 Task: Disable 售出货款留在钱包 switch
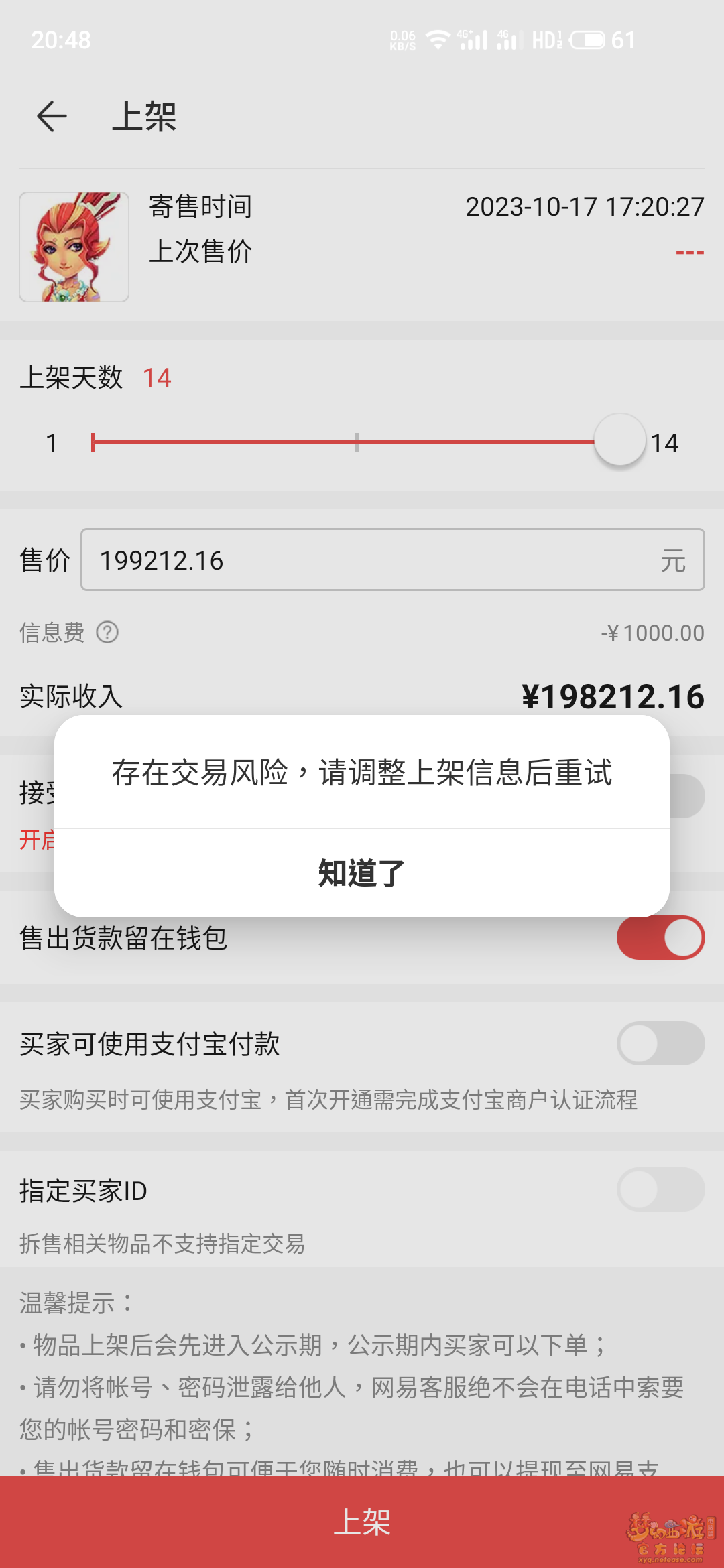coord(660,938)
